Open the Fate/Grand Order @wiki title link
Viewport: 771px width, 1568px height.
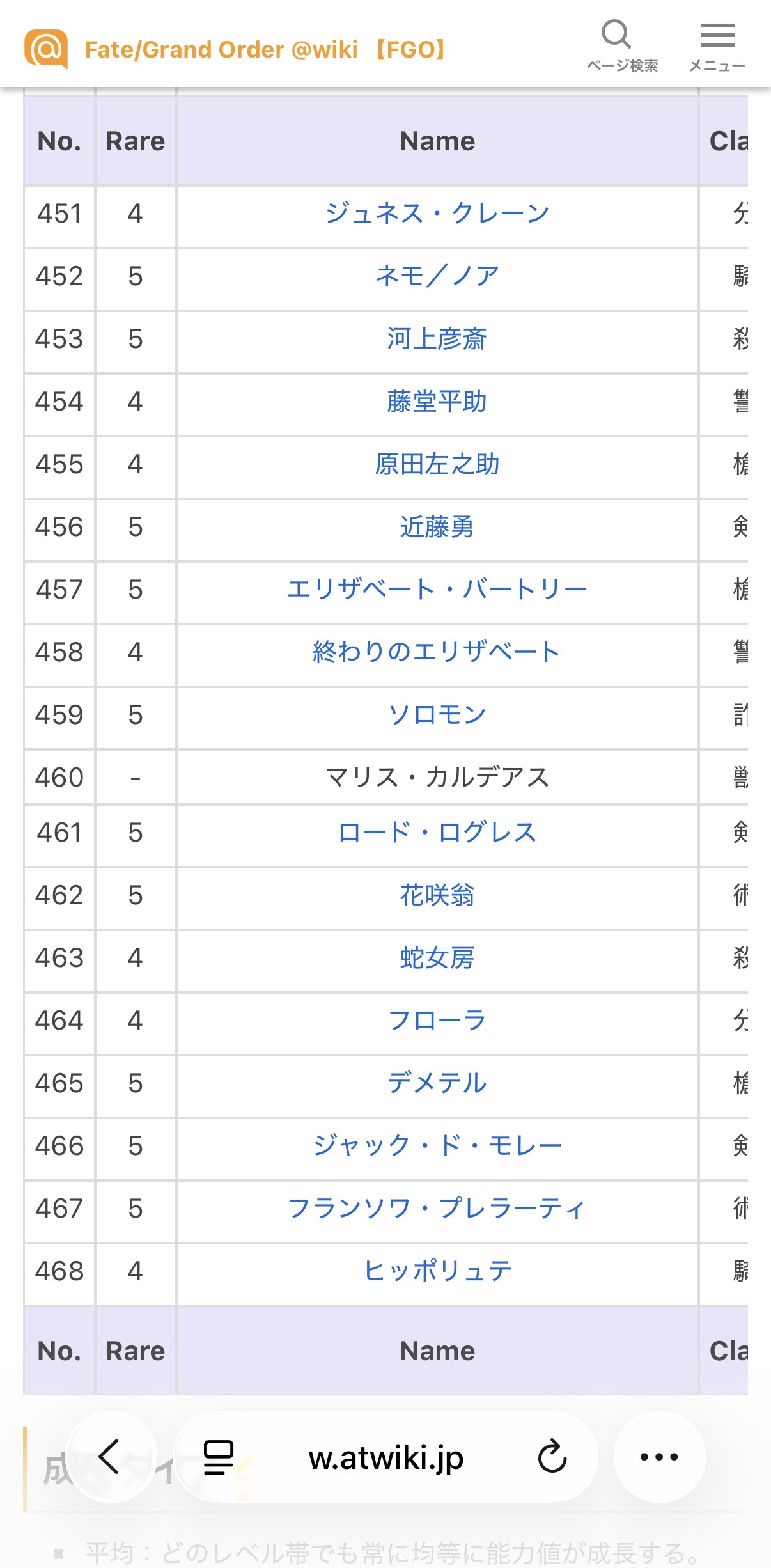click(x=266, y=49)
